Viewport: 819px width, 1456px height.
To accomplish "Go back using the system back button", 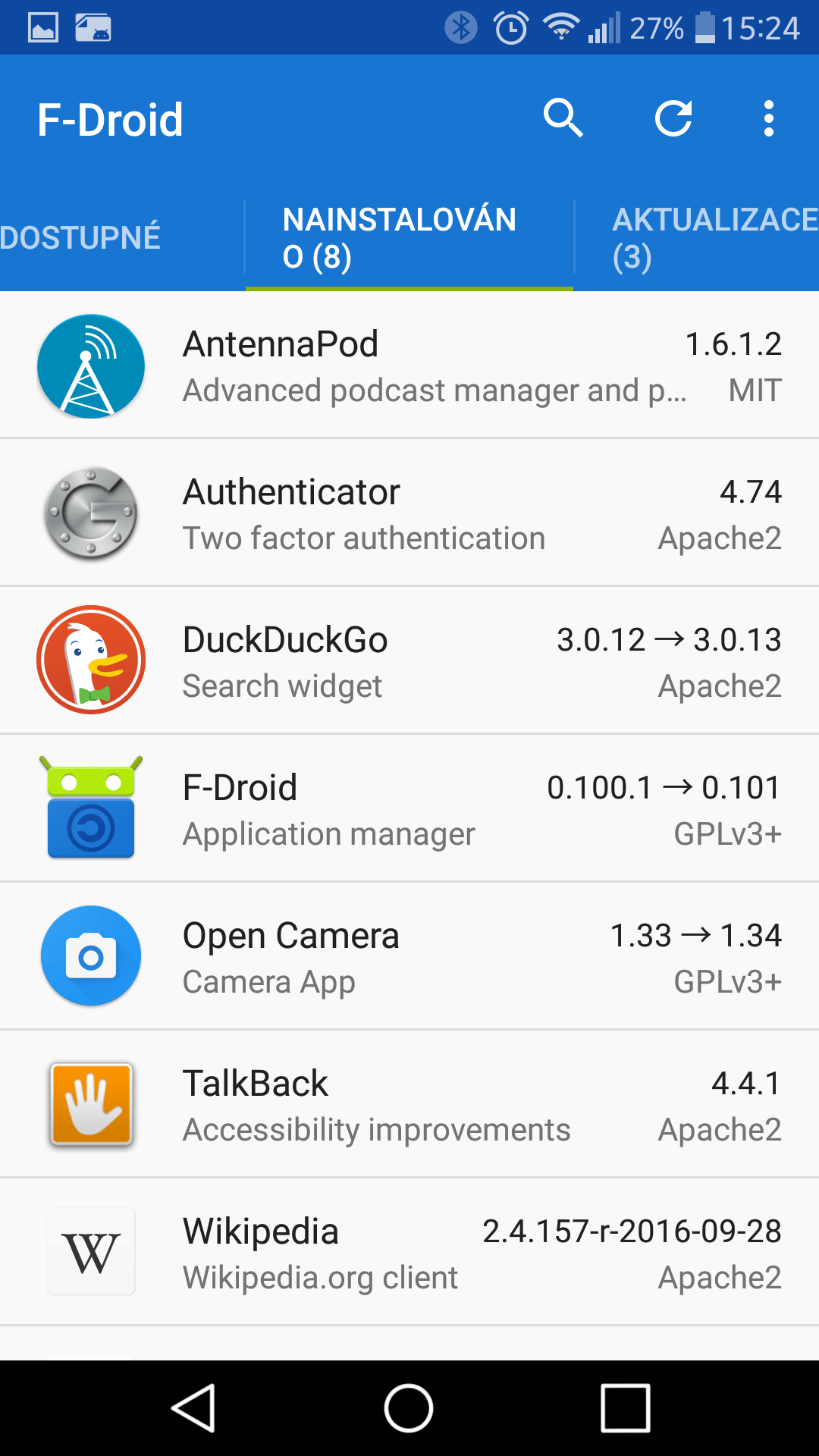I will [x=194, y=1408].
